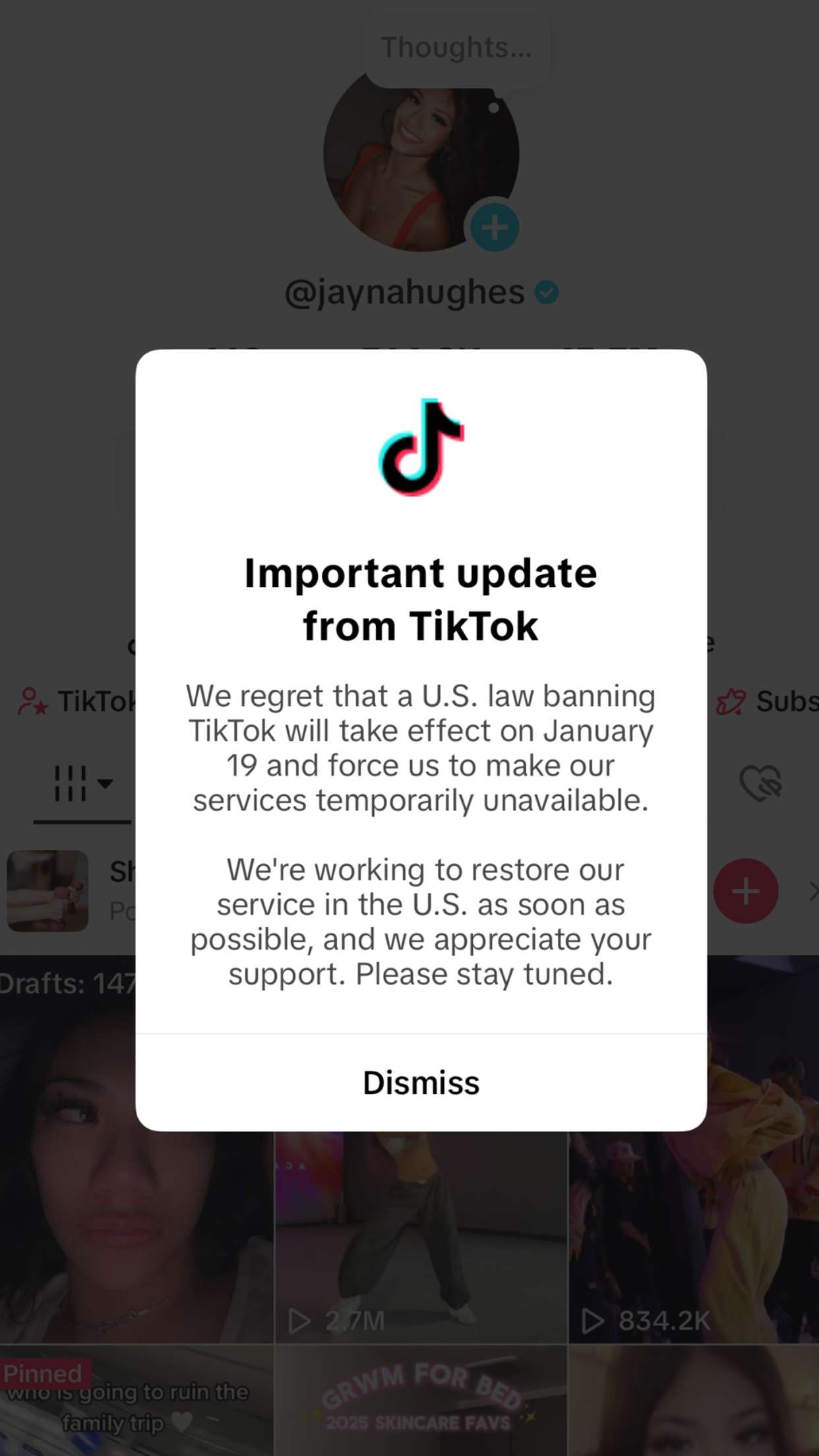Open the Thoughts note bubble
Screen dimensions: 819x1456
coord(456,49)
